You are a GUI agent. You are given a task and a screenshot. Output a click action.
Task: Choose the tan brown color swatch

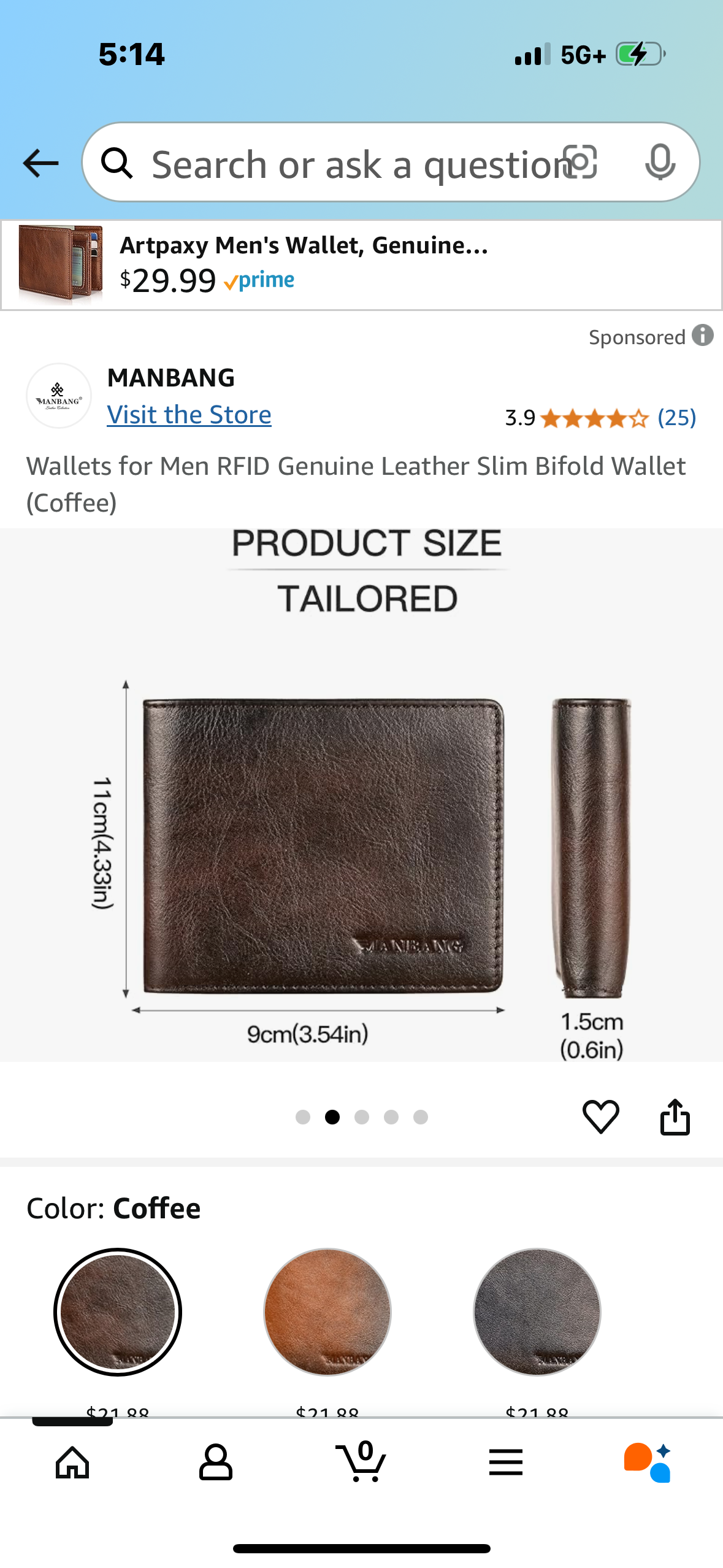click(327, 1312)
